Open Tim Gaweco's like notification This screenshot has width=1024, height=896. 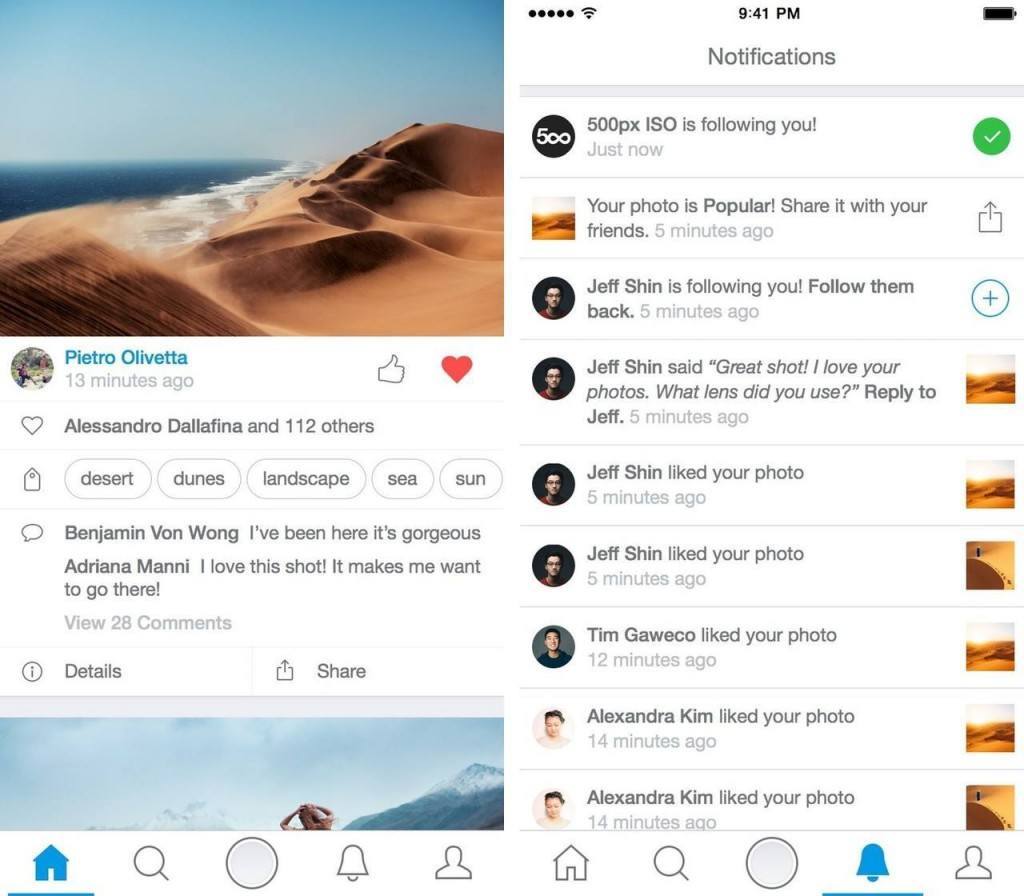710,646
